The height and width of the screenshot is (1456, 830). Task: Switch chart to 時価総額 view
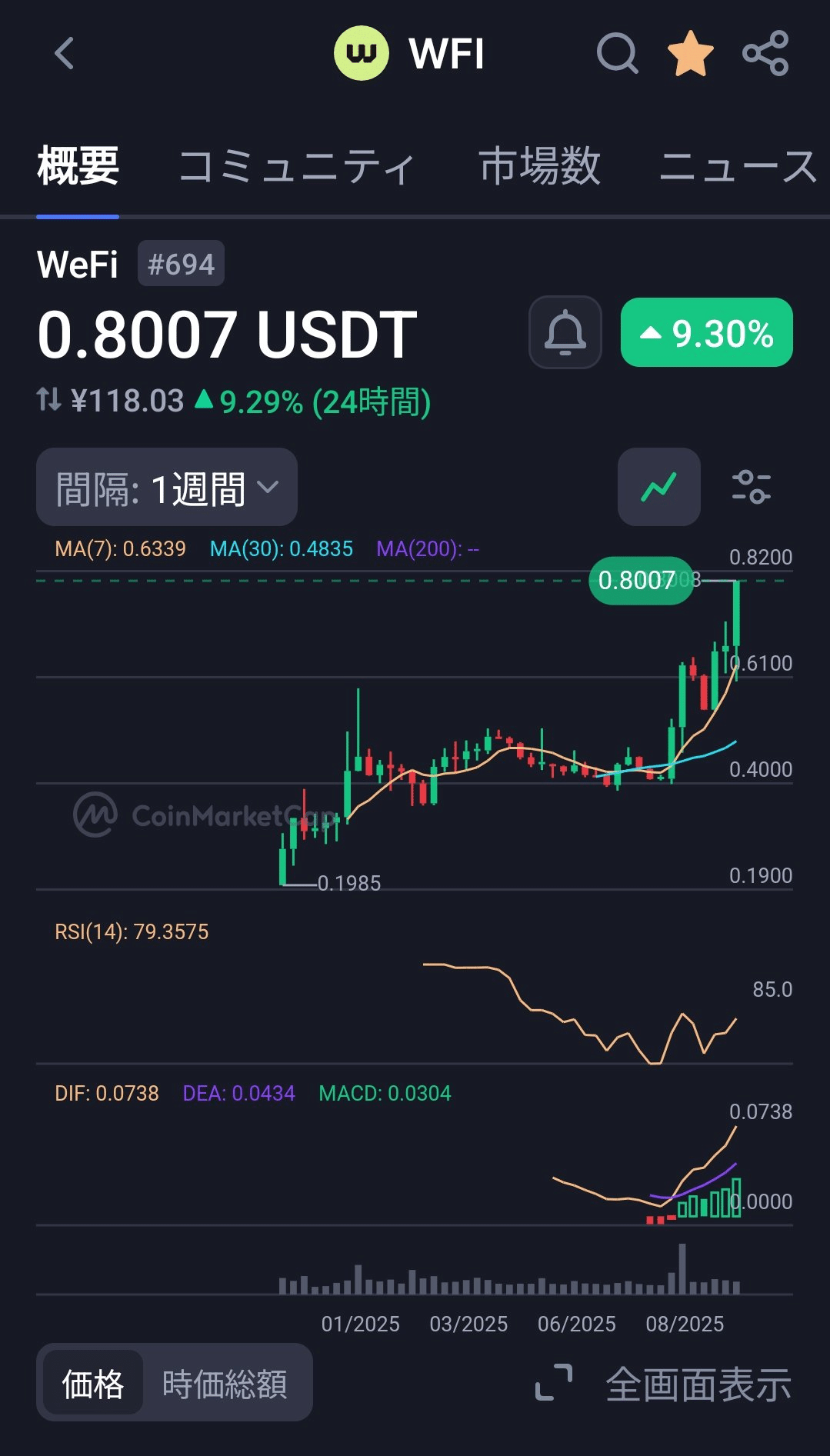(x=224, y=1383)
